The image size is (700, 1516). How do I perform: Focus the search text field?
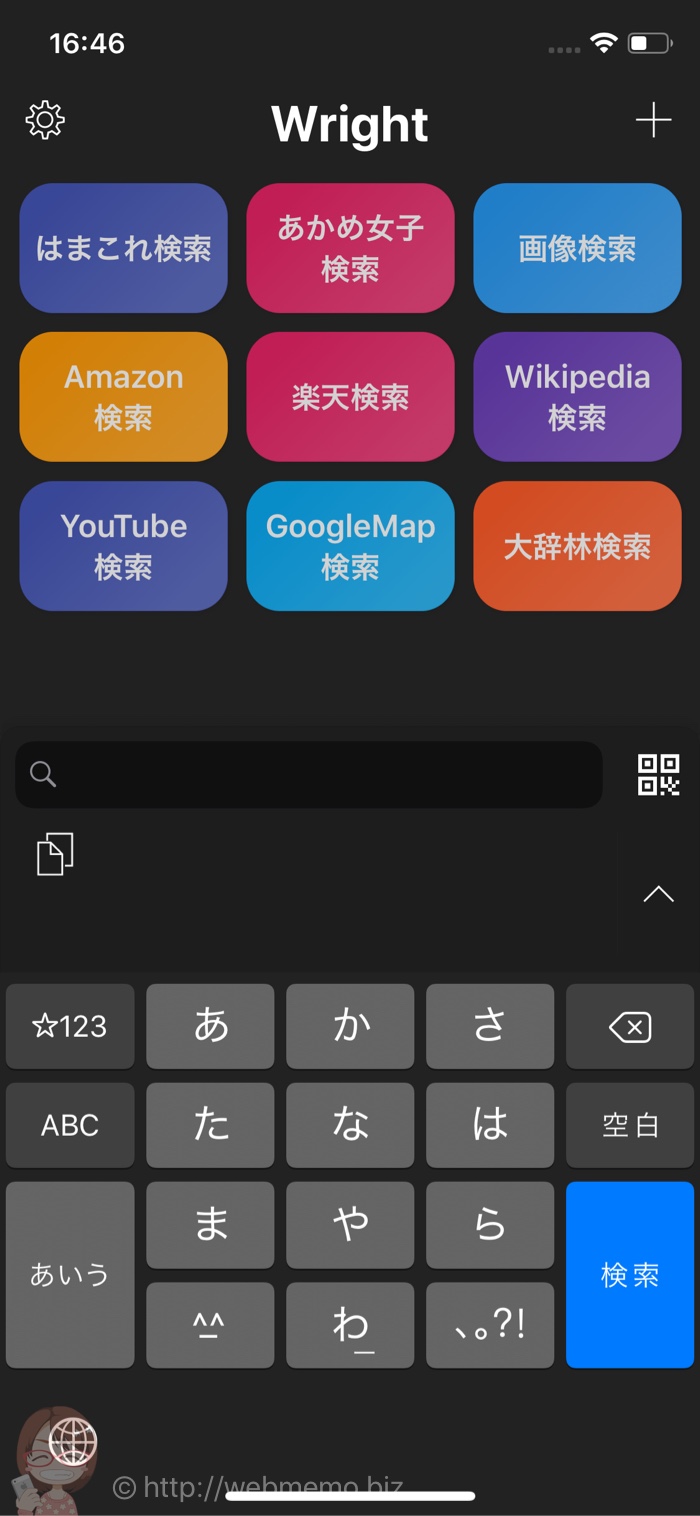[x=309, y=774]
